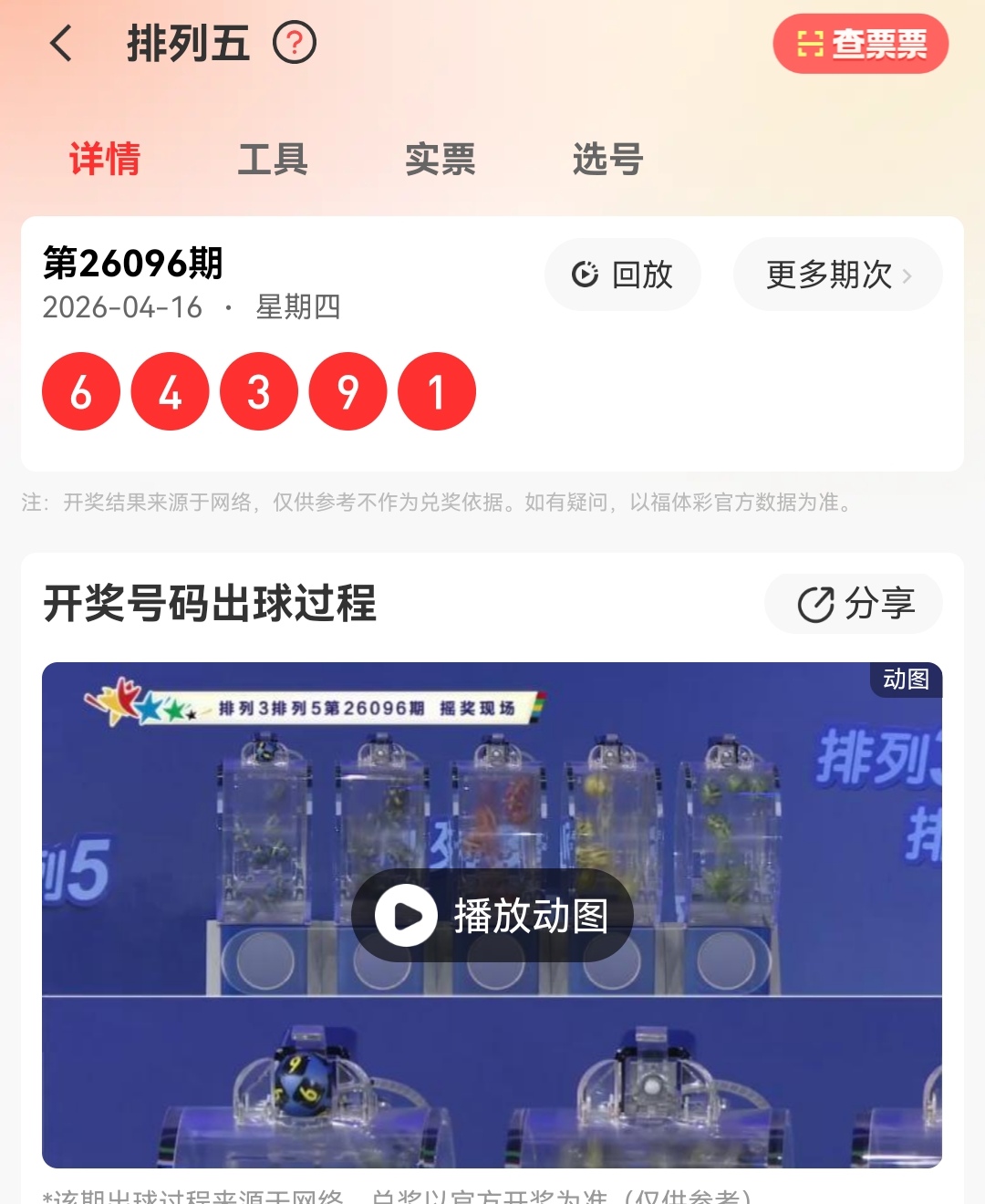Image resolution: width=985 pixels, height=1204 pixels.
Task: Select the red ball showing number 1
Action: coord(436,391)
